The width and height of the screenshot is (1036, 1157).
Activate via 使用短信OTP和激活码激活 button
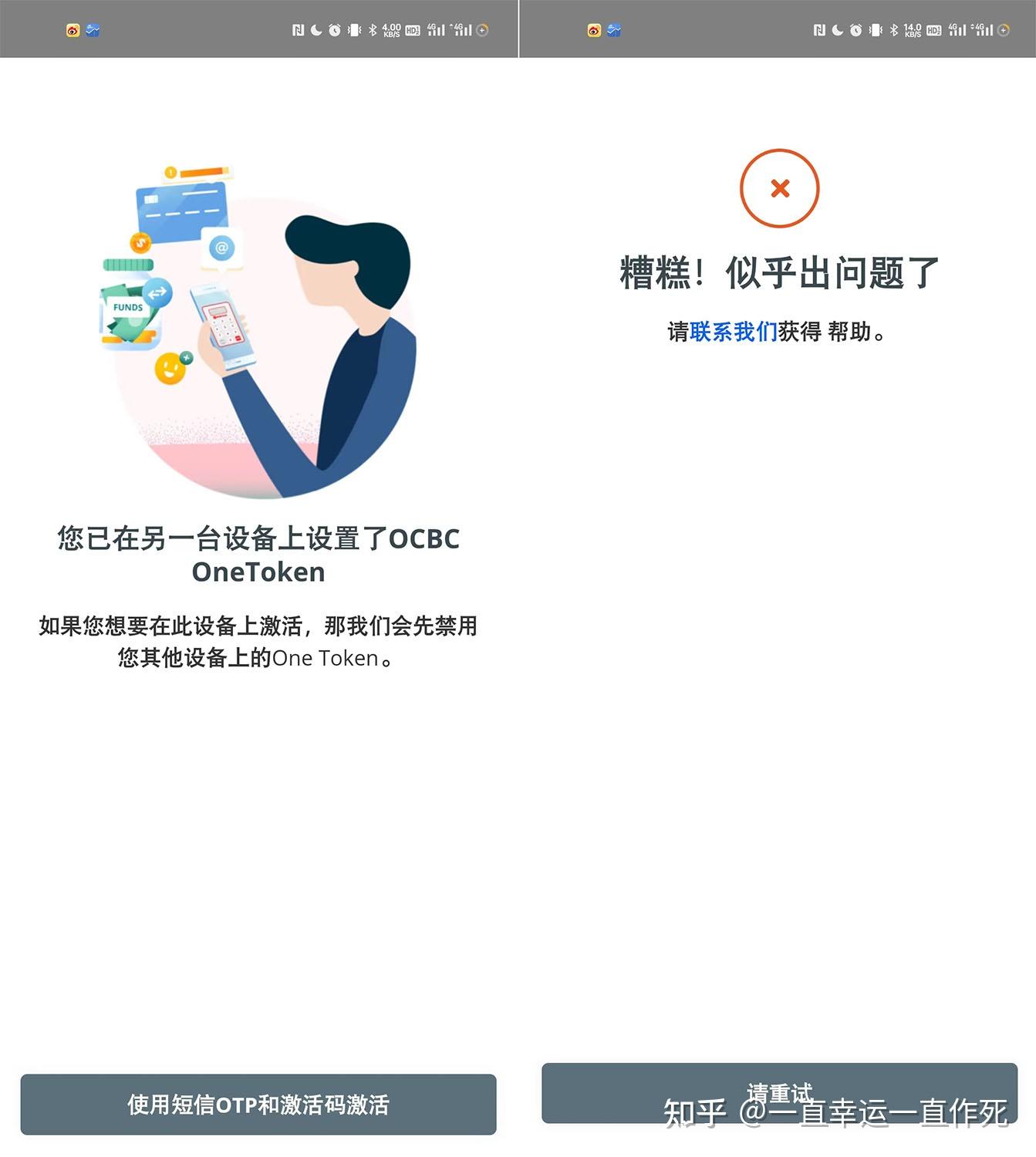coord(258,1105)
